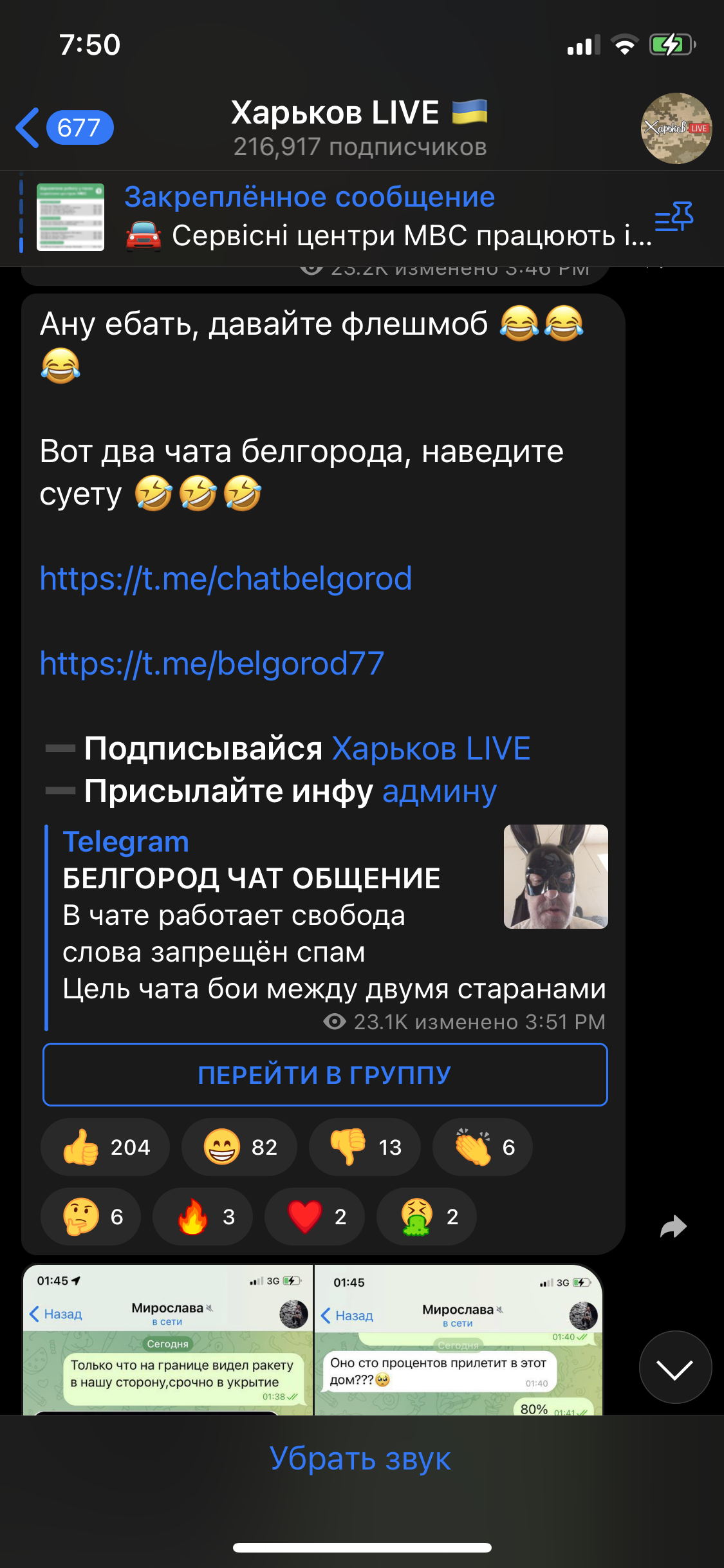The width and height of the screenshot is (724, 1568).
Task: Show the pinned messages list icon
Action: click(673, 217)
